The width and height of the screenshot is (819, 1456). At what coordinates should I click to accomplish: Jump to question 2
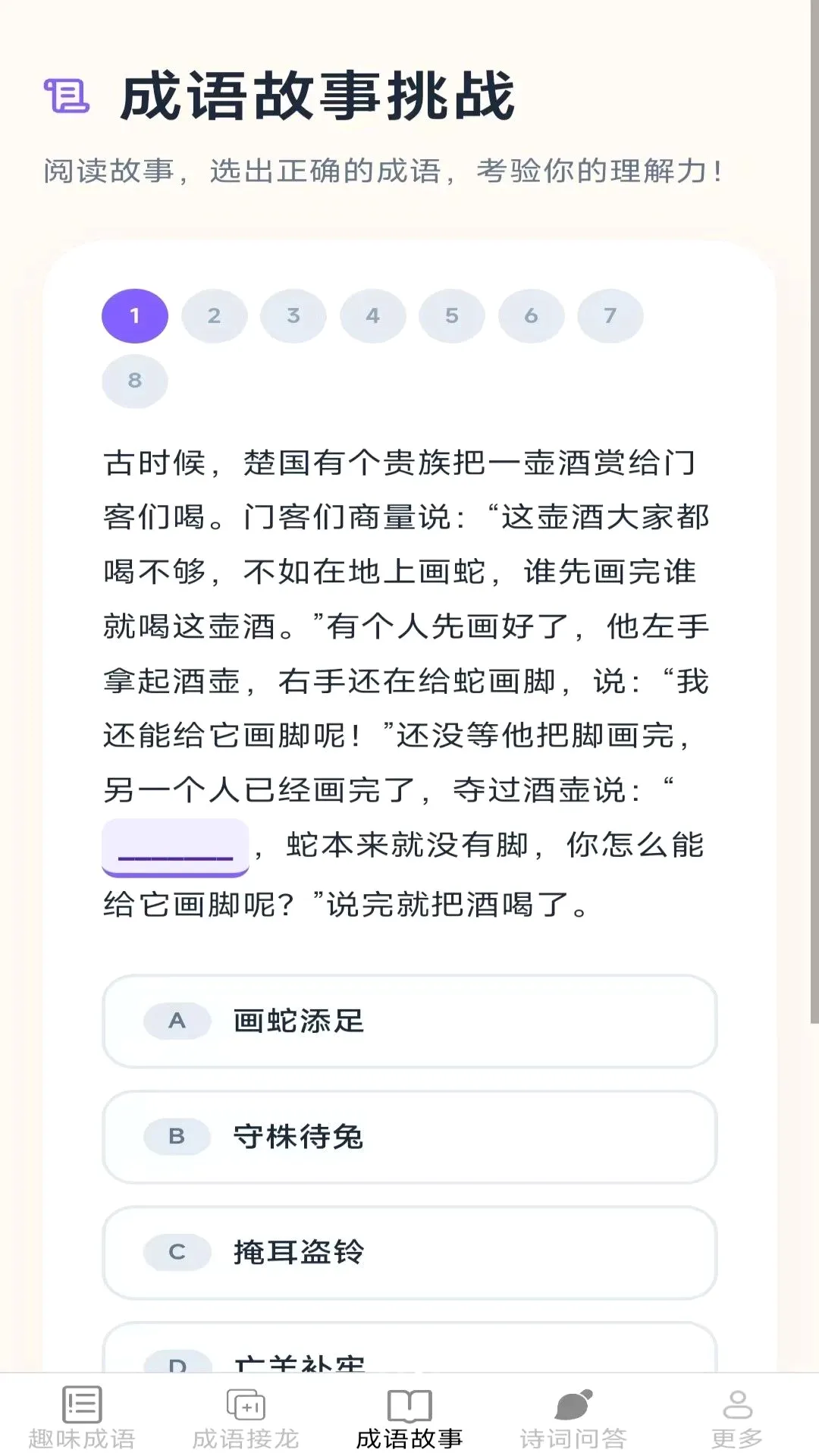(x=214, y=315)
